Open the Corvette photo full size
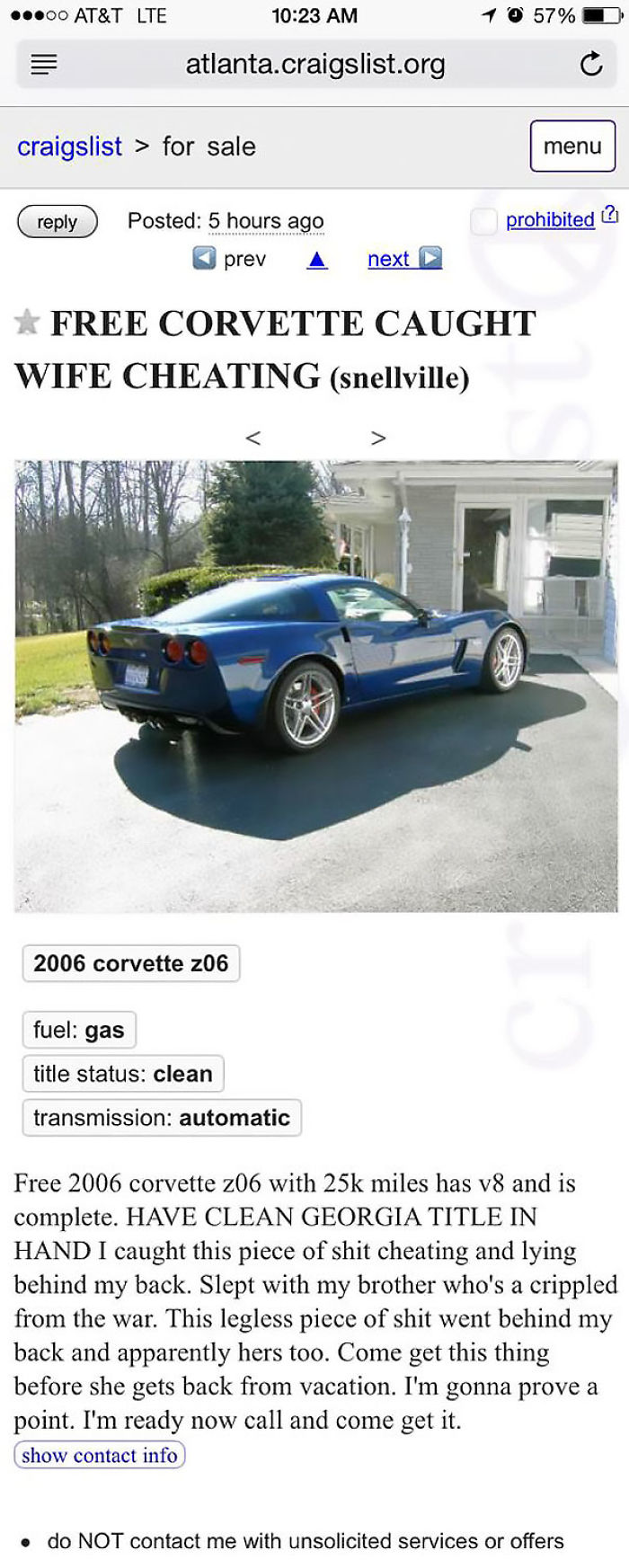This screenshot has height=1568, width=629. tap(314, 686)
